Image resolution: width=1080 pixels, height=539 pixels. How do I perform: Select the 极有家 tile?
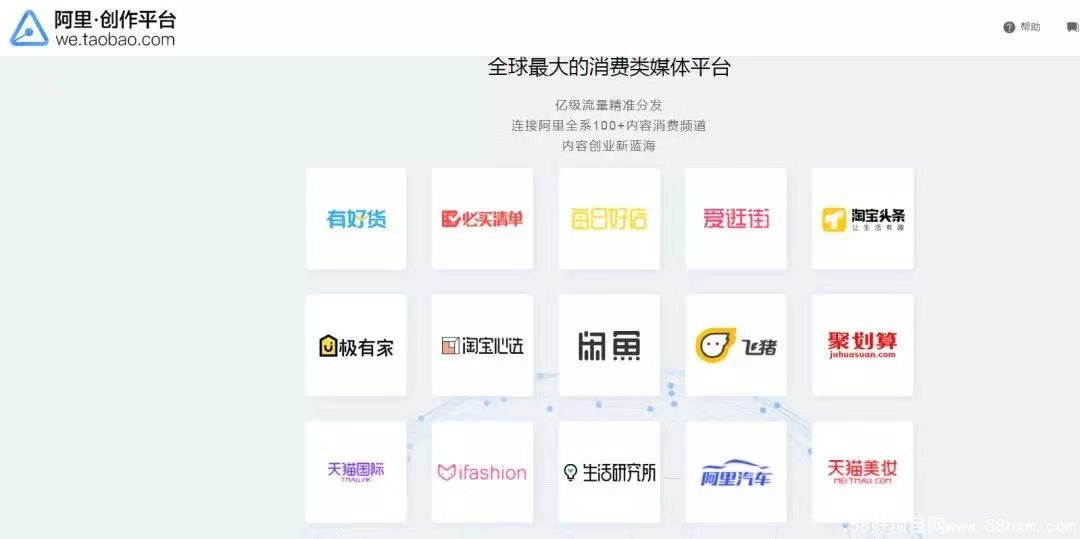click(356, 345)
